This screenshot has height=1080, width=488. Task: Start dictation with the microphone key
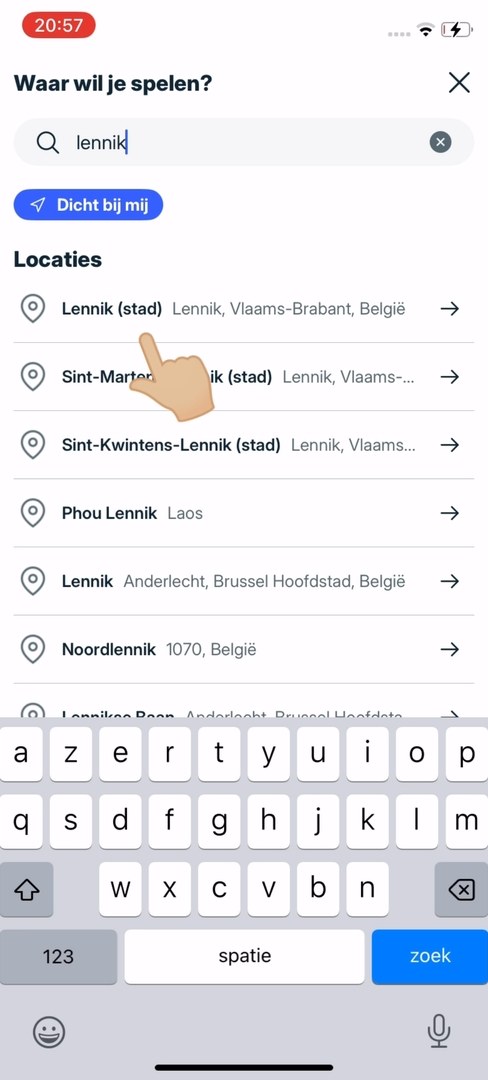tap(438, 1032)
